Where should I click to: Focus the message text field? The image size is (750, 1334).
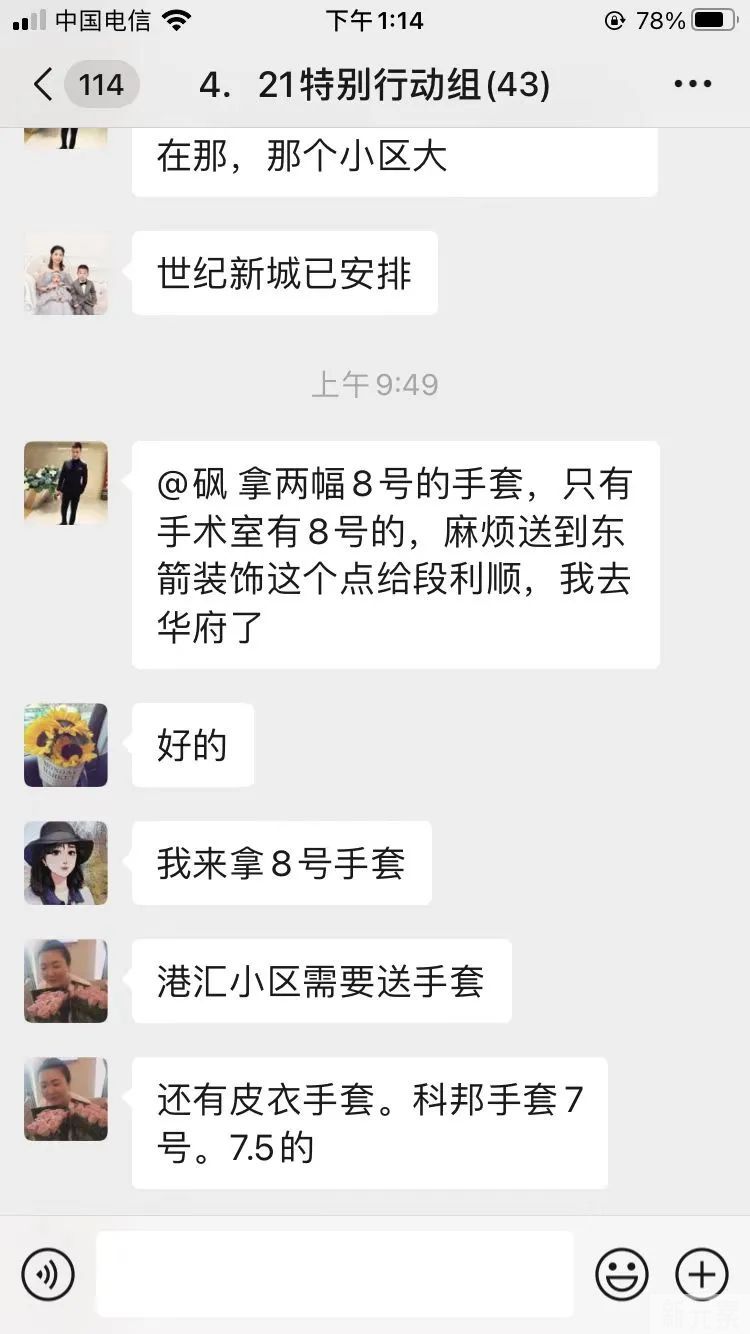click(x=335, y=1274)
